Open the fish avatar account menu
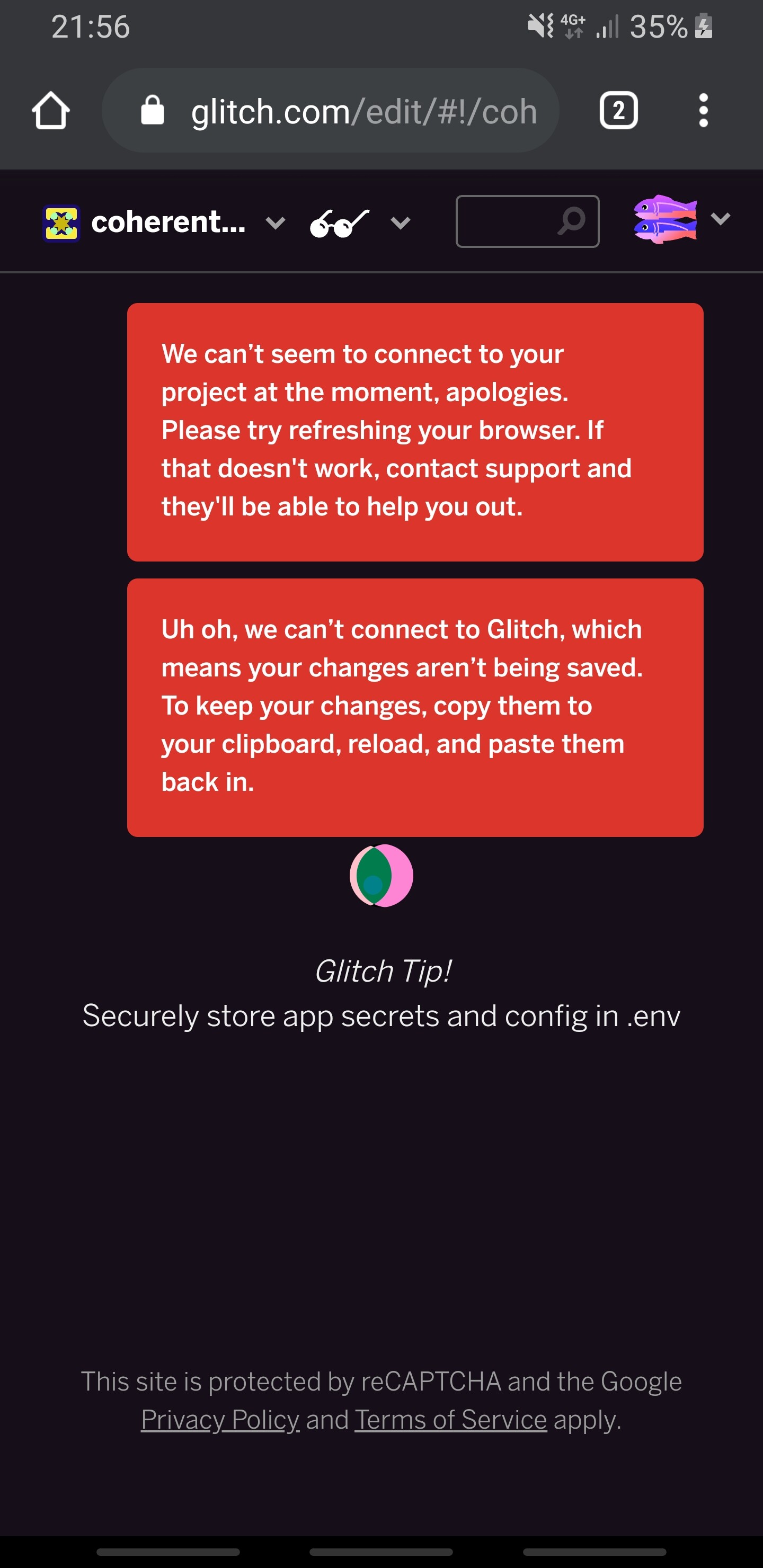 click(681, 219)
